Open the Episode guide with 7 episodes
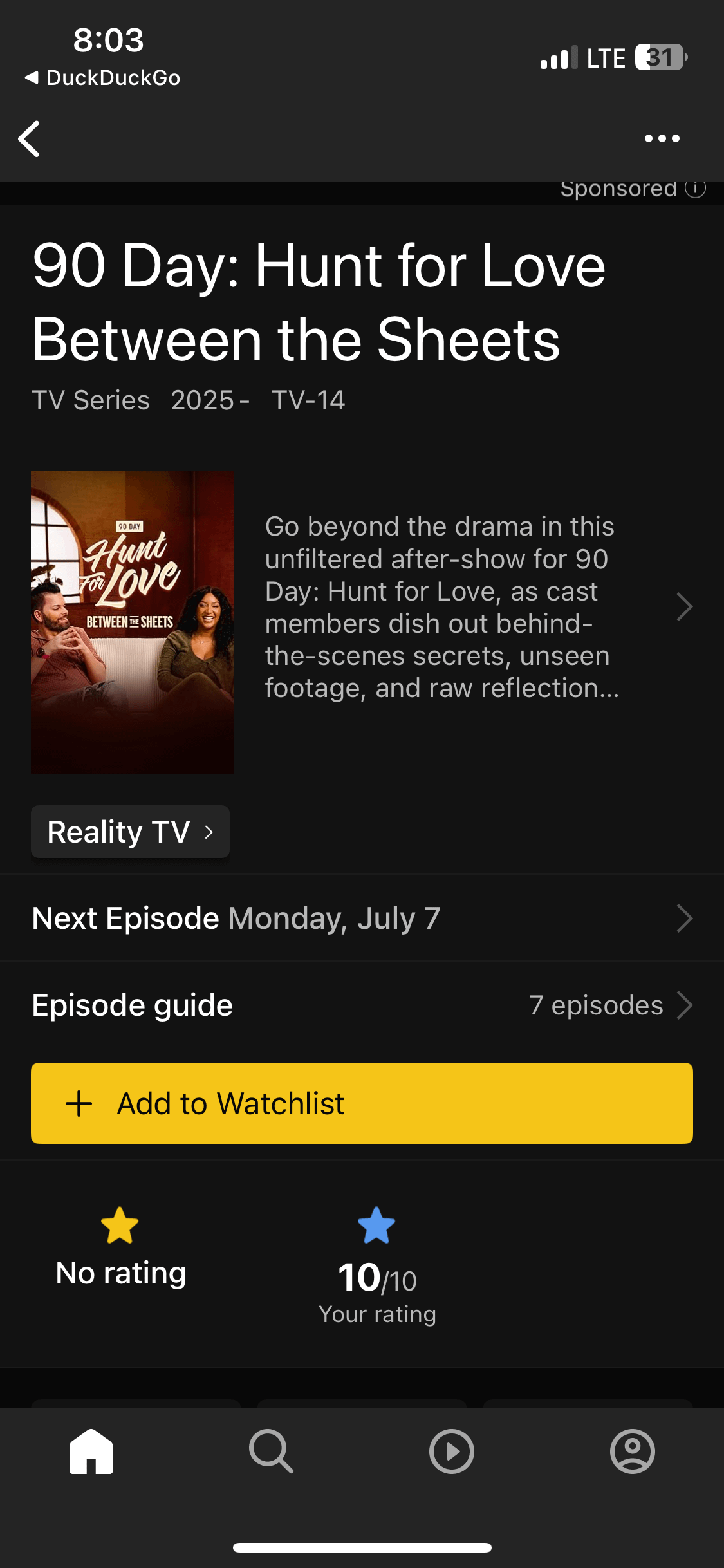 [x=362, y=1005]
